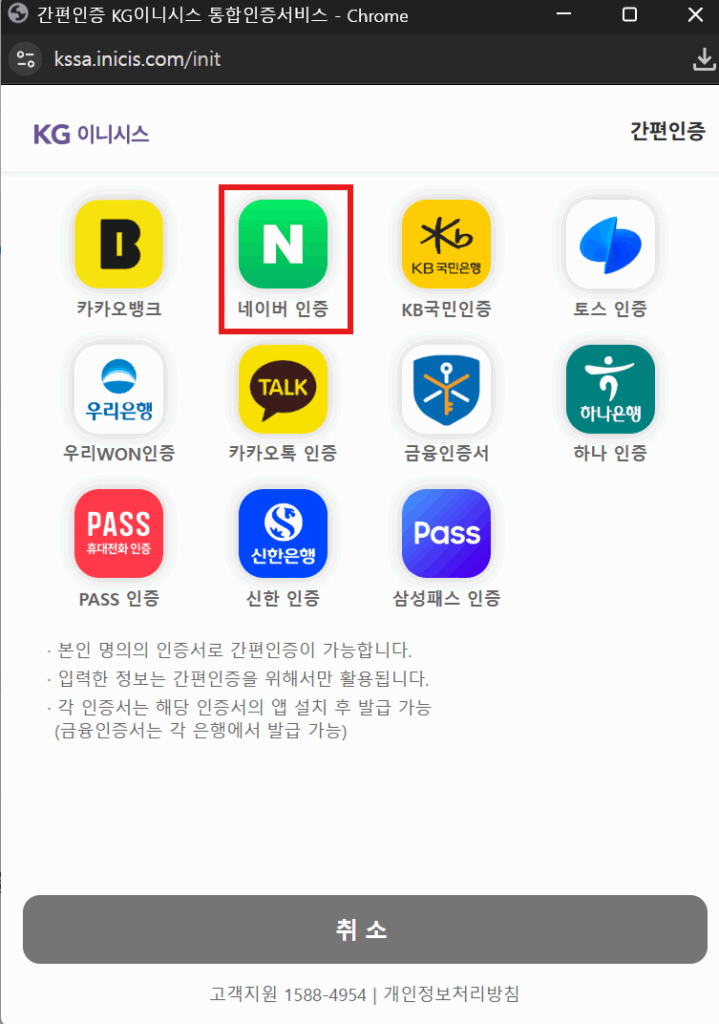Select 카카오톡 인증 option
Viewport: 719px width, 1024px height.
pos(283,389)
